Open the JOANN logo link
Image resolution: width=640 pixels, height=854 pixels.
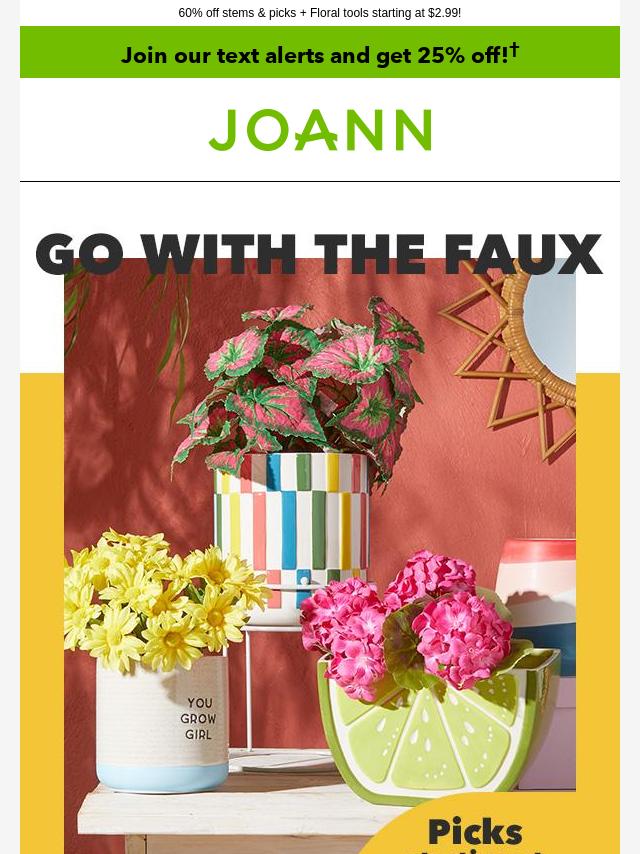[x=320, y=130]
